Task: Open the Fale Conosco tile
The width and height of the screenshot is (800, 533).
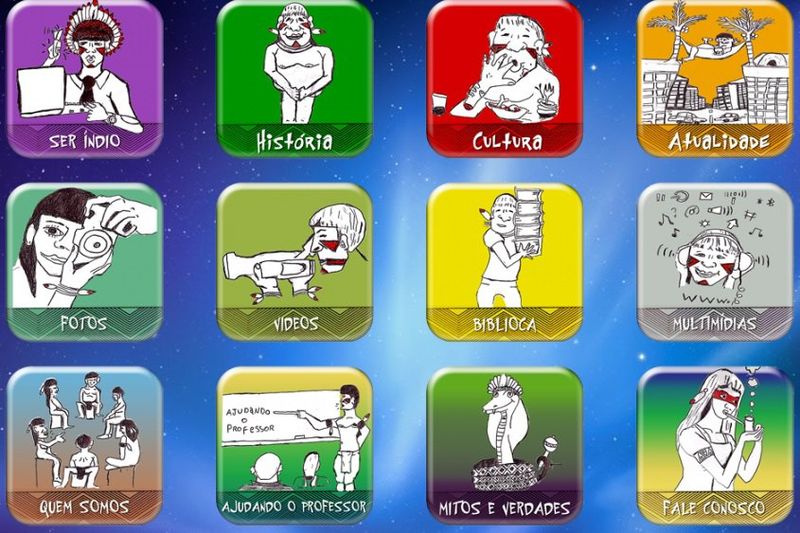Action: [715, 446]
